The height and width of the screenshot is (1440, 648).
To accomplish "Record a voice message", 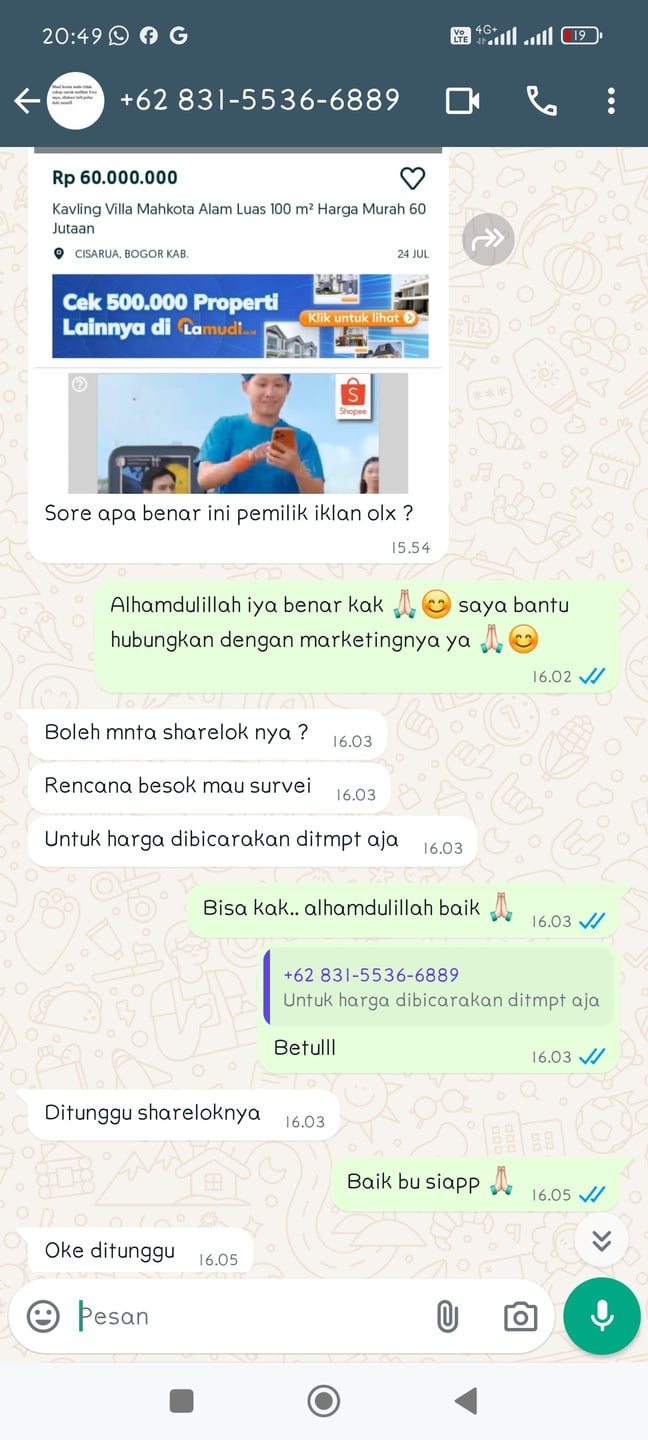I will [x=601, y=1316].
